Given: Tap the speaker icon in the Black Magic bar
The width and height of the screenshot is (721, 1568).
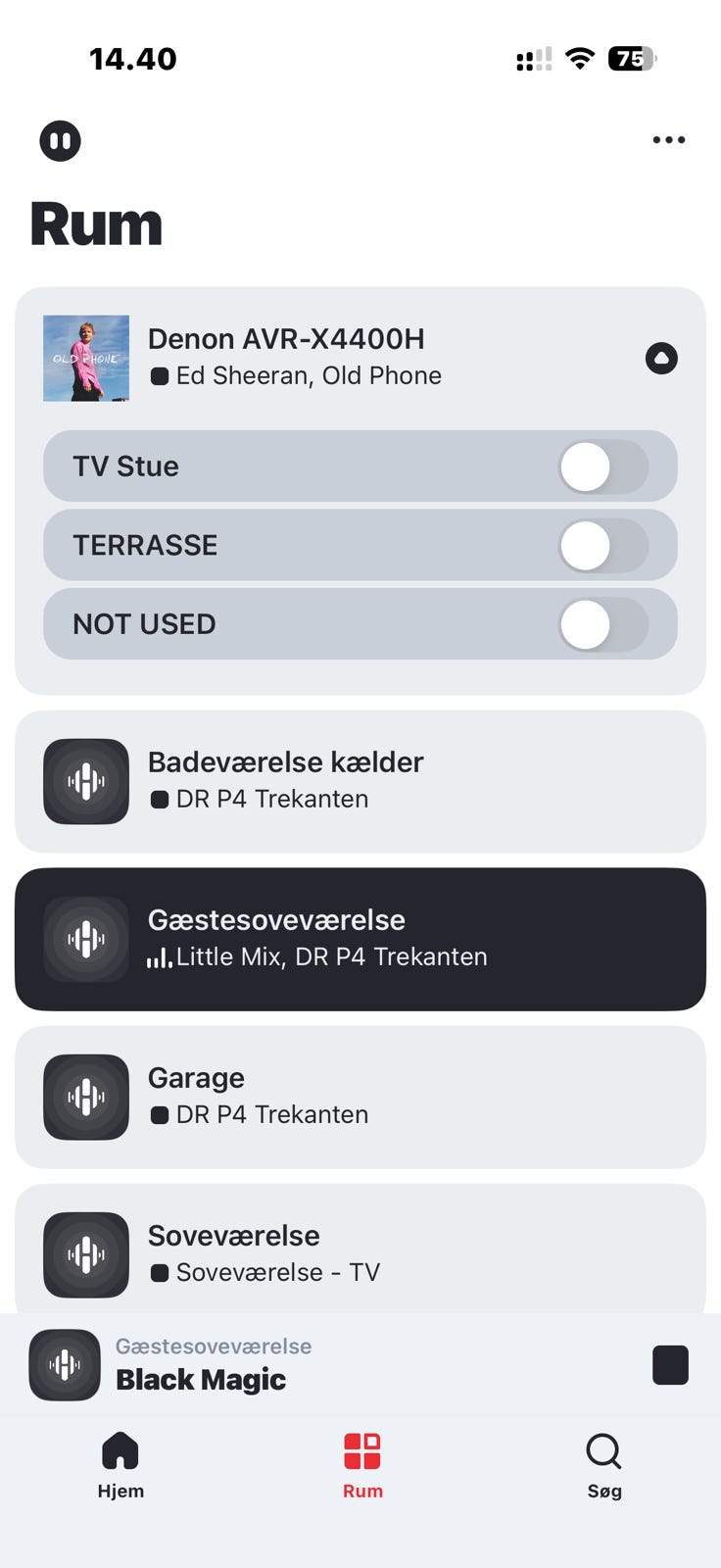Looking at the screenshot, I should pyautogui.click(x=64, y=1364).
